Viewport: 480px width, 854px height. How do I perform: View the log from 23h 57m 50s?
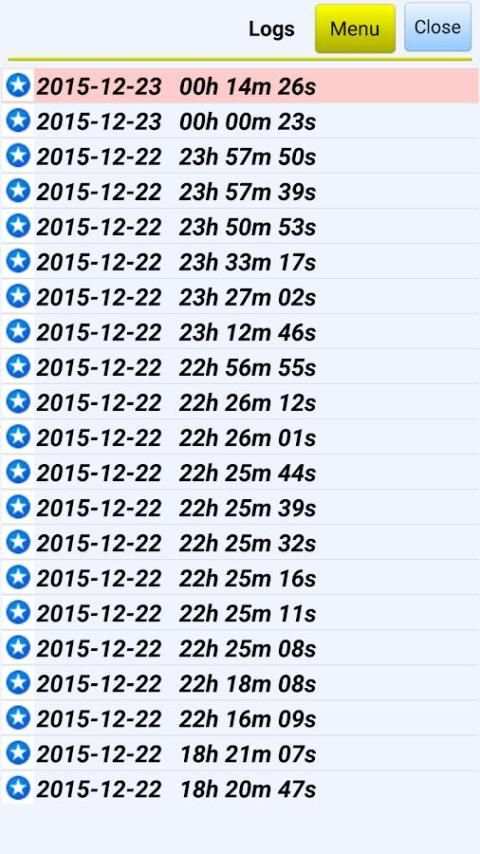[x=240, y=156]
